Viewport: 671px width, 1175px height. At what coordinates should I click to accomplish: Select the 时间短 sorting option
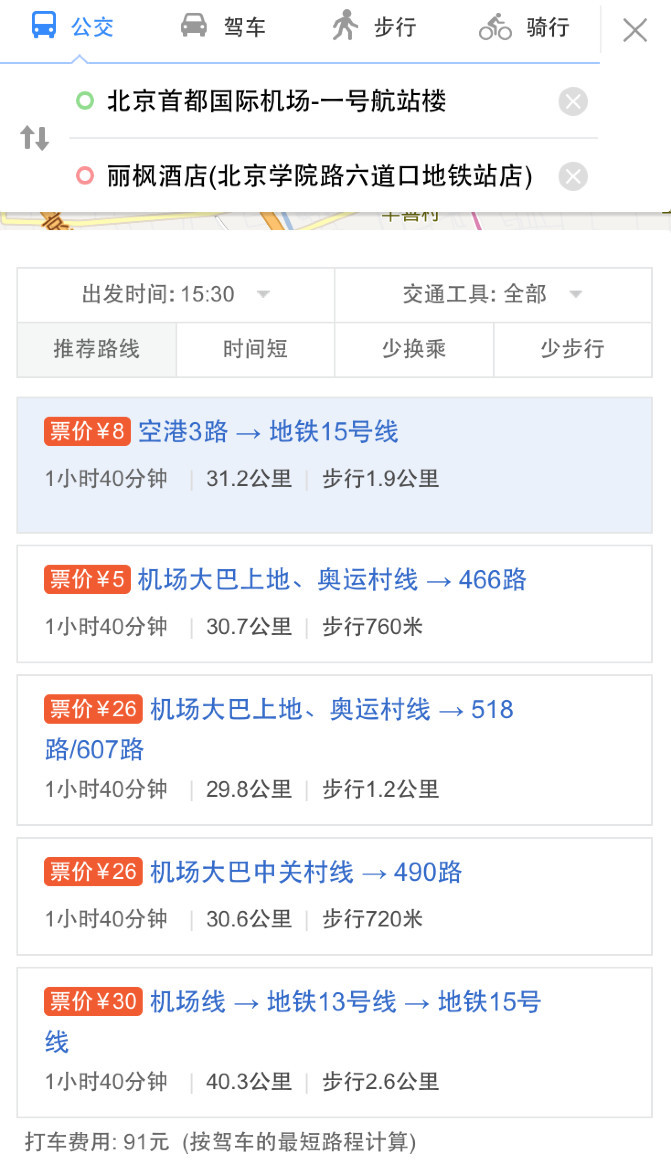256,349
